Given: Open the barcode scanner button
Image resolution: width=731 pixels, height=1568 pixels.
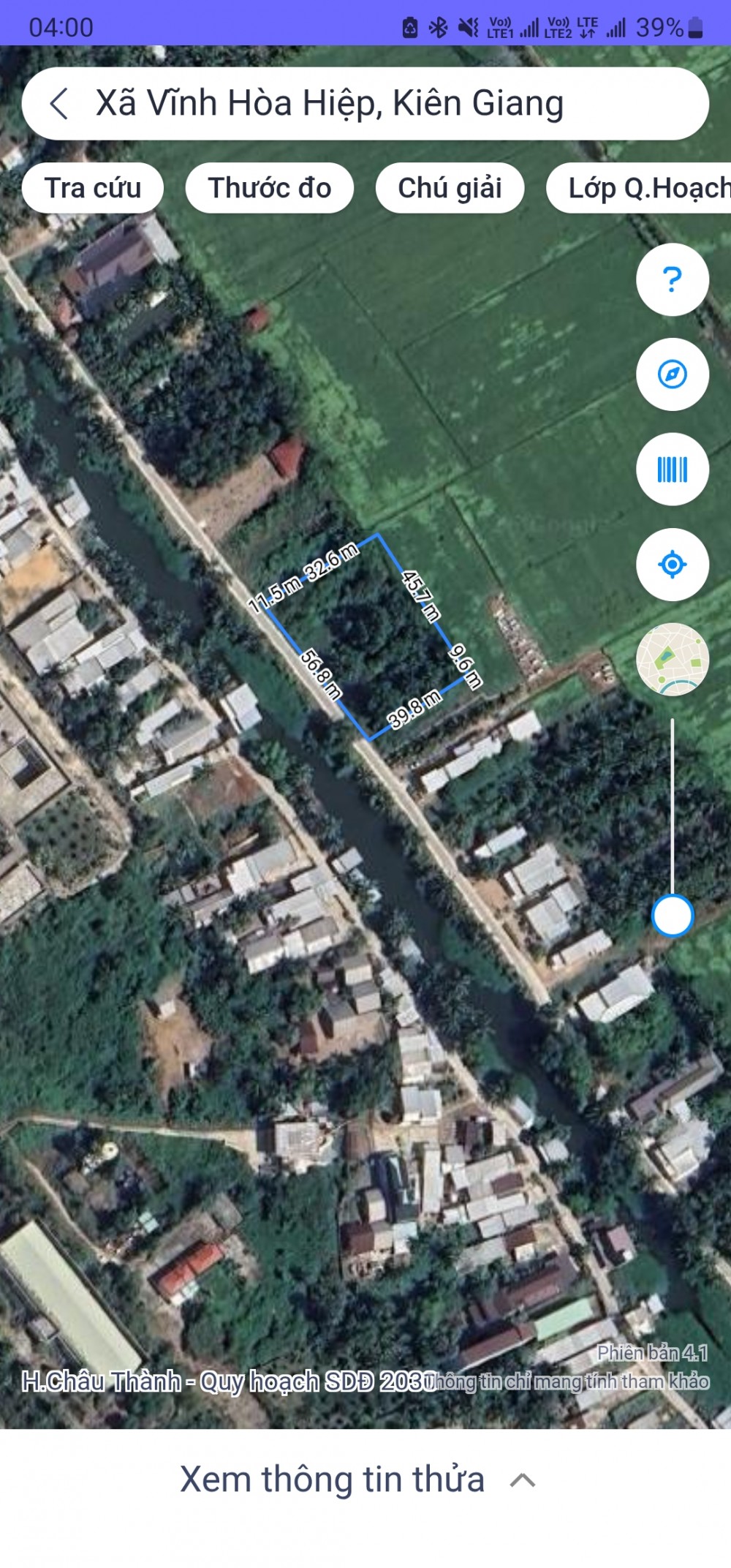Looking at the screenshot, I should coord(672,470).
